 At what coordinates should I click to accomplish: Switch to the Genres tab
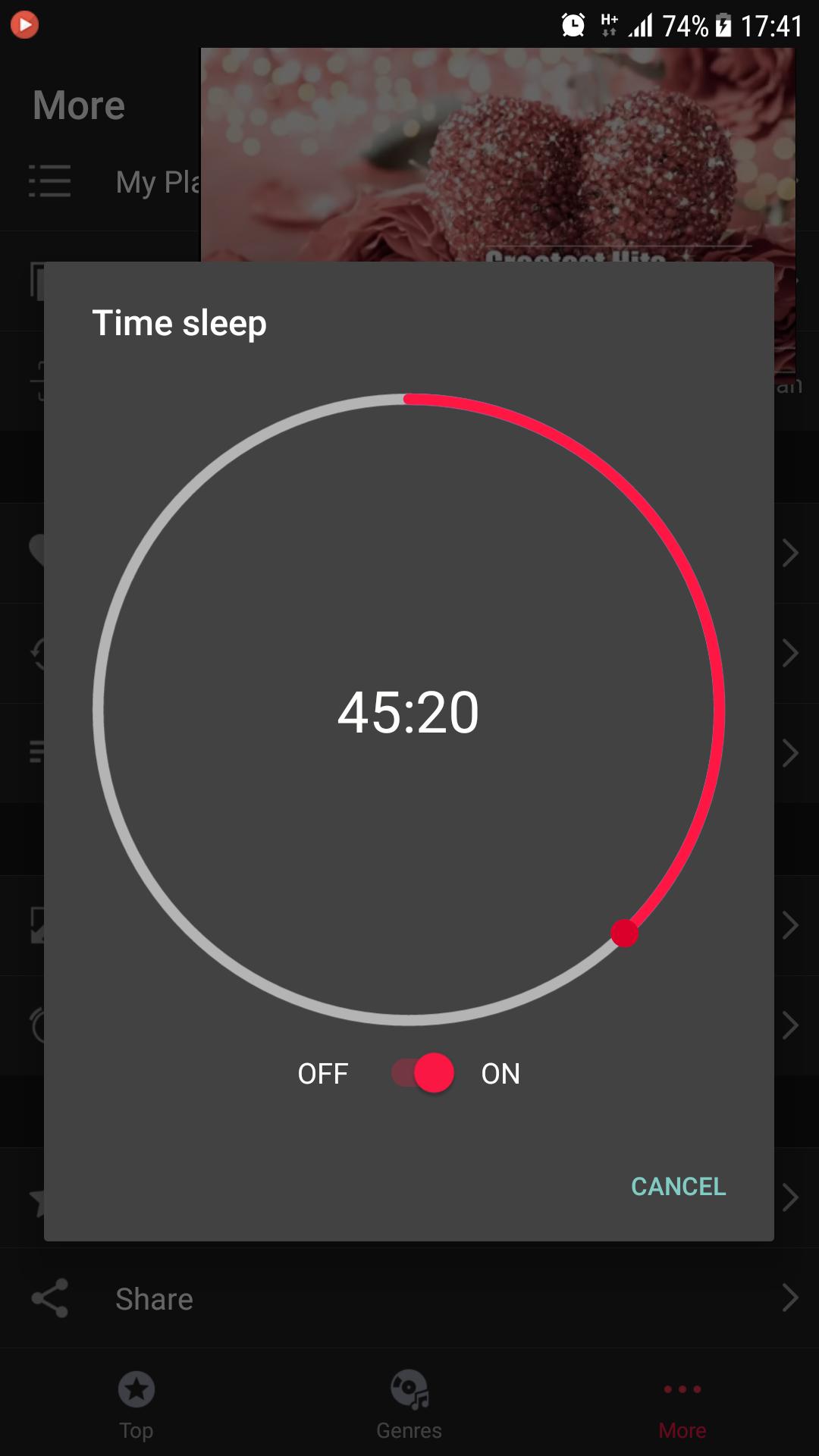coord(409,1405)
